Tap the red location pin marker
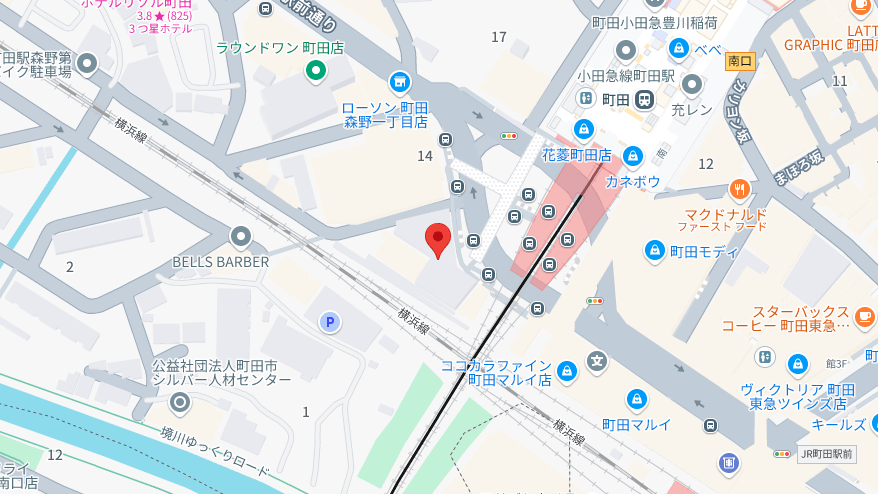Screen dimensions: 878x494 coord(438,240)
